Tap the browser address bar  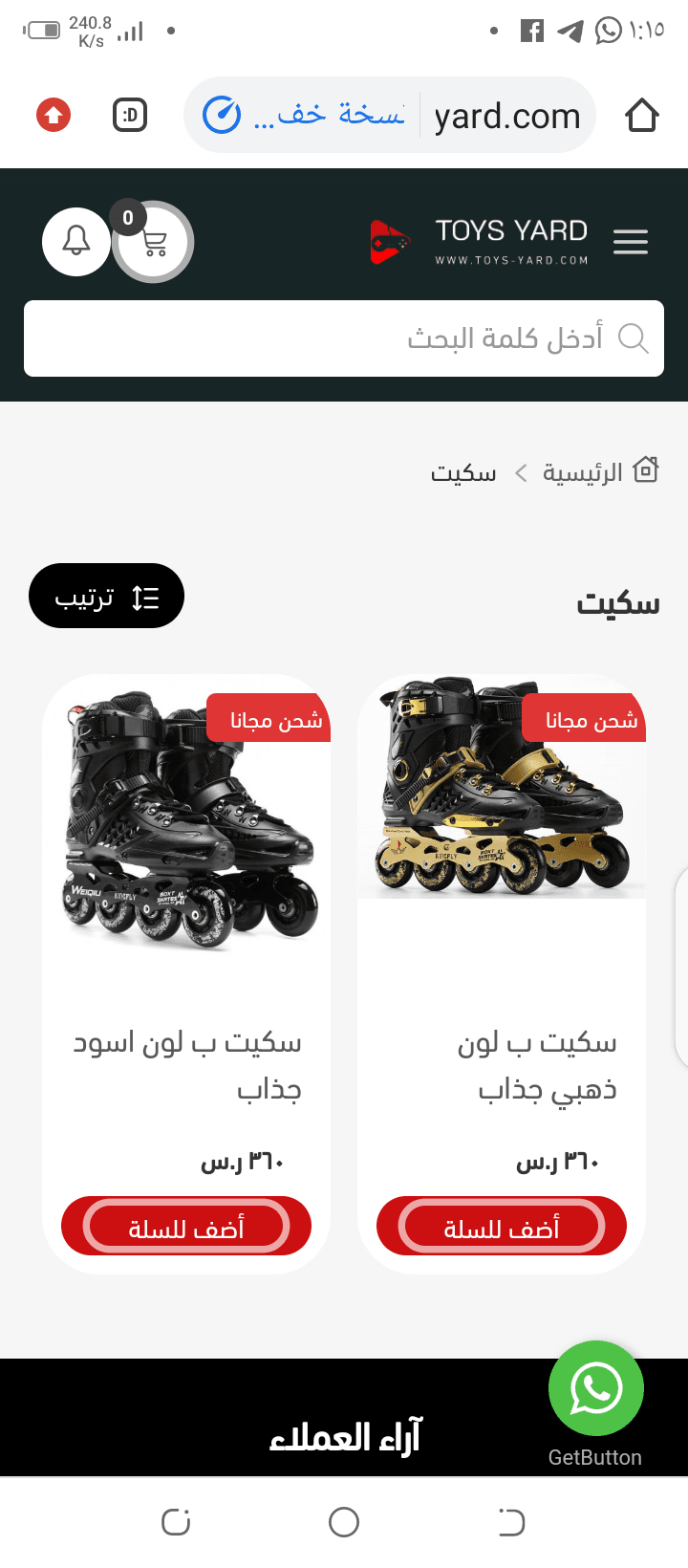point(390,116)
